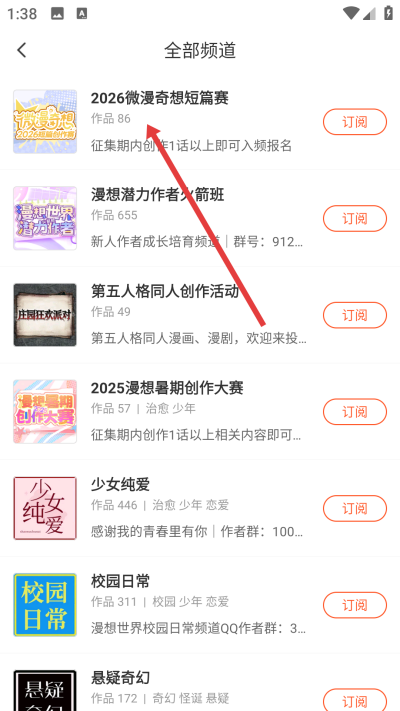Screen dimensions: 400x711
Task: Subscribe to 2026微漫奇想短篇赛 channel
Action: 355,122
